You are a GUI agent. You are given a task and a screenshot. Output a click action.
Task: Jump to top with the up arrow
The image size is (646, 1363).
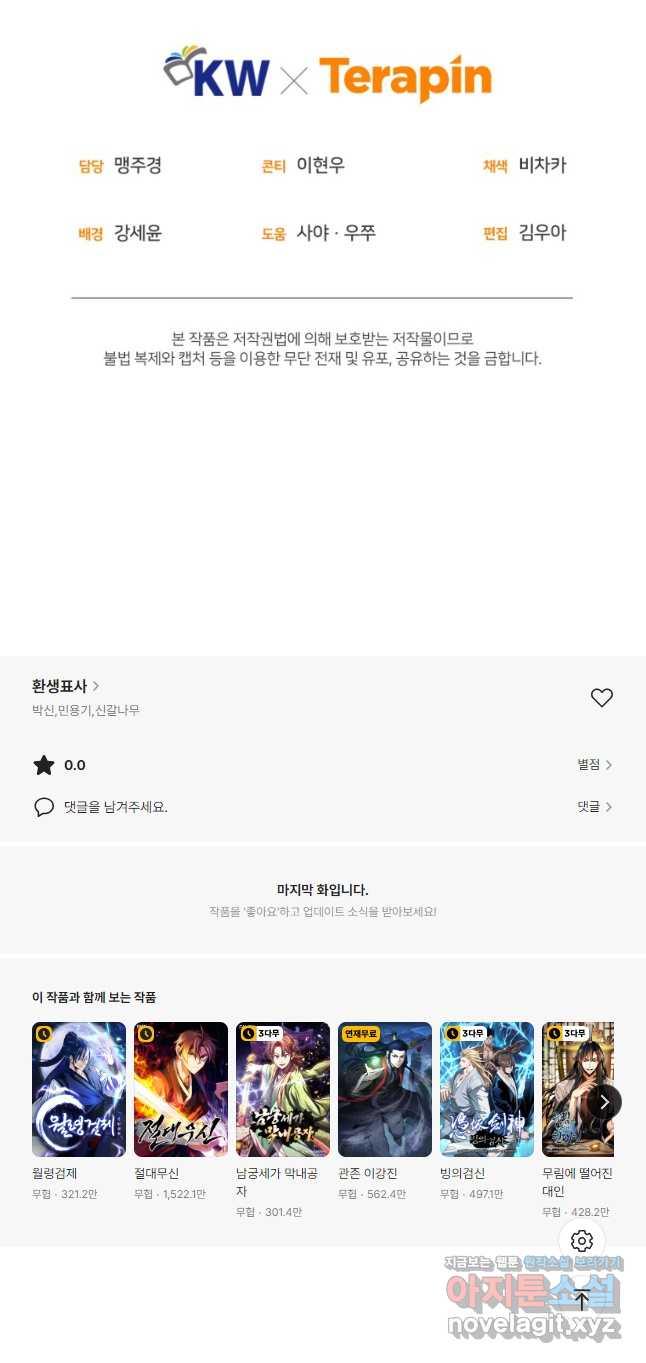click(582, 1299)
